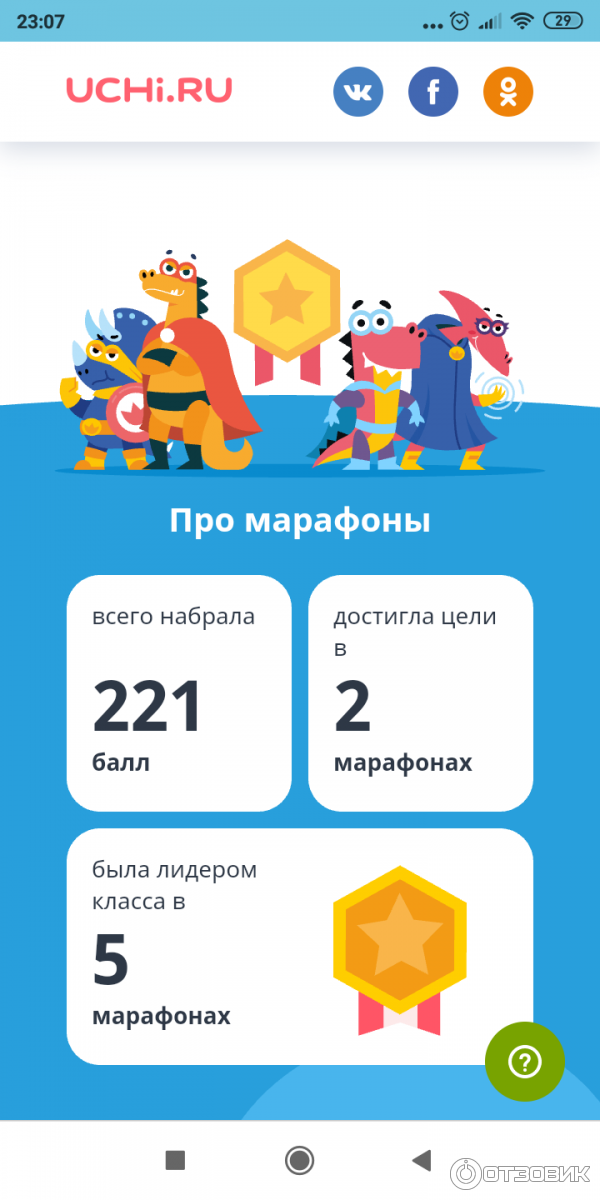Open the green help question-mark button
Screen dimensions: 600x1200
click(525, 1062)
